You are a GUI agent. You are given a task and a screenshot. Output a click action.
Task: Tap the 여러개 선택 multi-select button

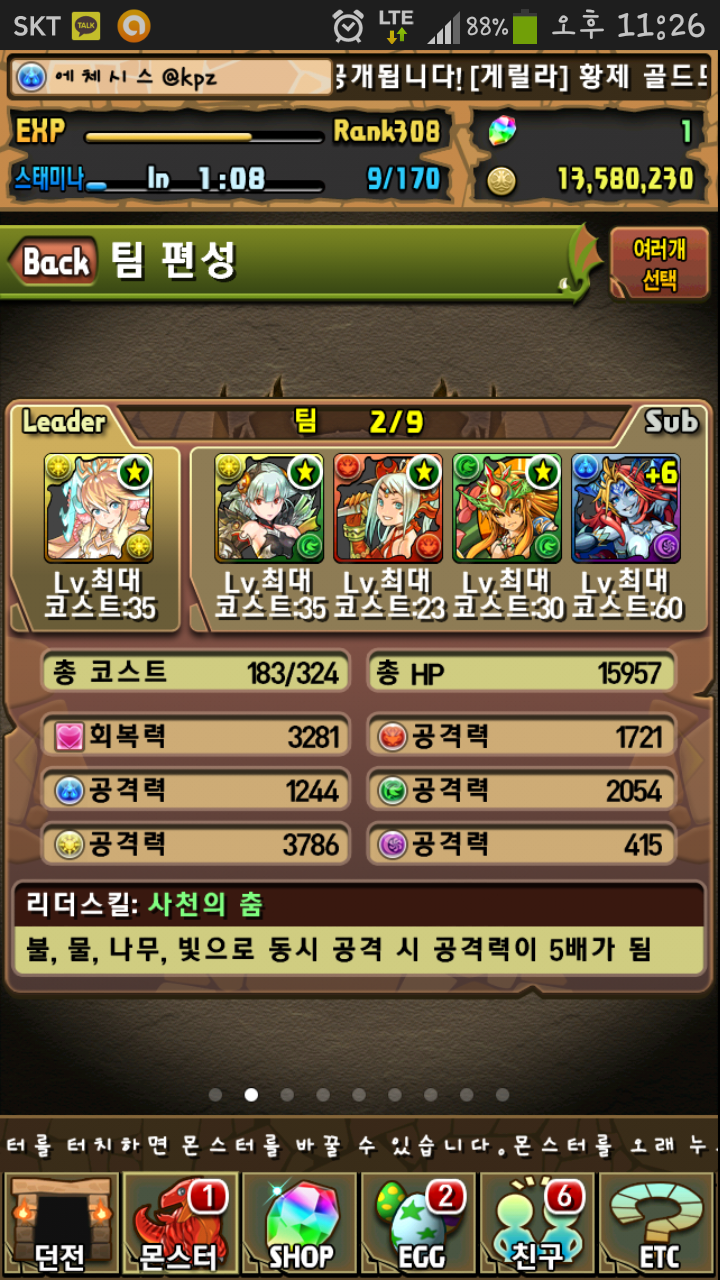(659, 264)
